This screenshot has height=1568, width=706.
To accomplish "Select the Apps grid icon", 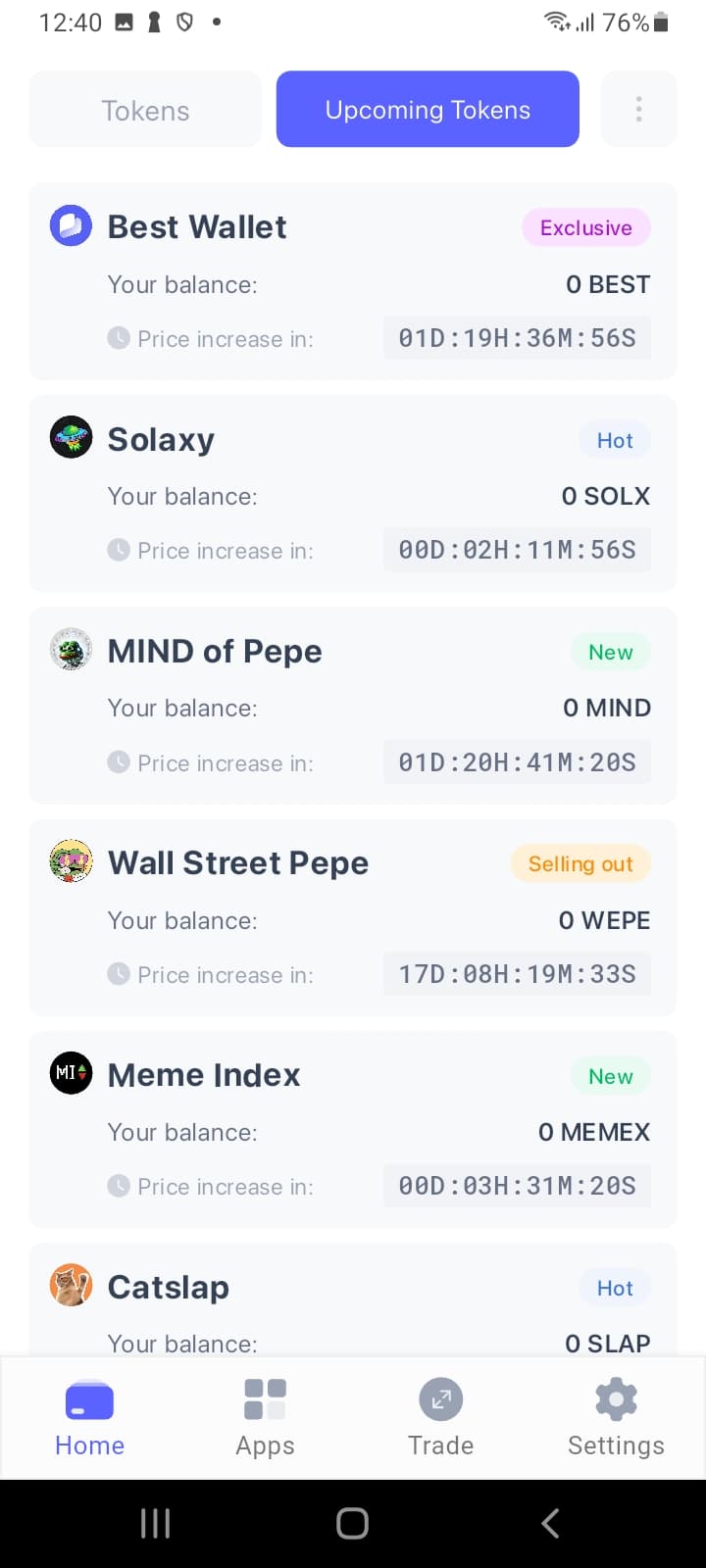I will 265,1399.
